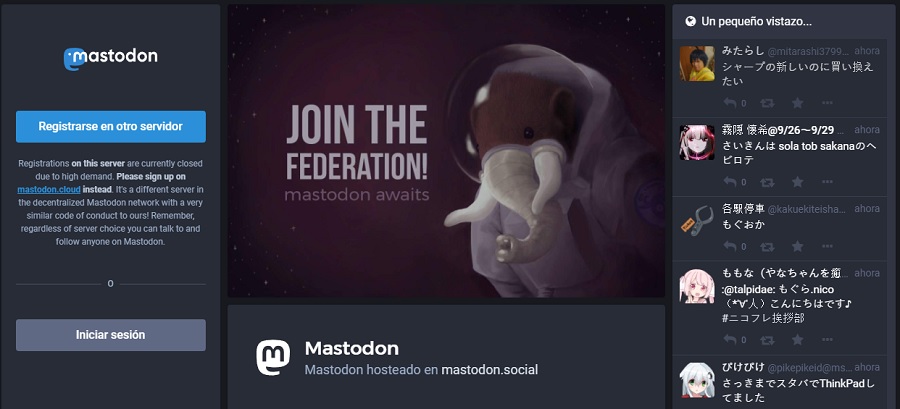Reply to みたらし's post
This screenshot has height=409, width=900.
pos(731,102)
